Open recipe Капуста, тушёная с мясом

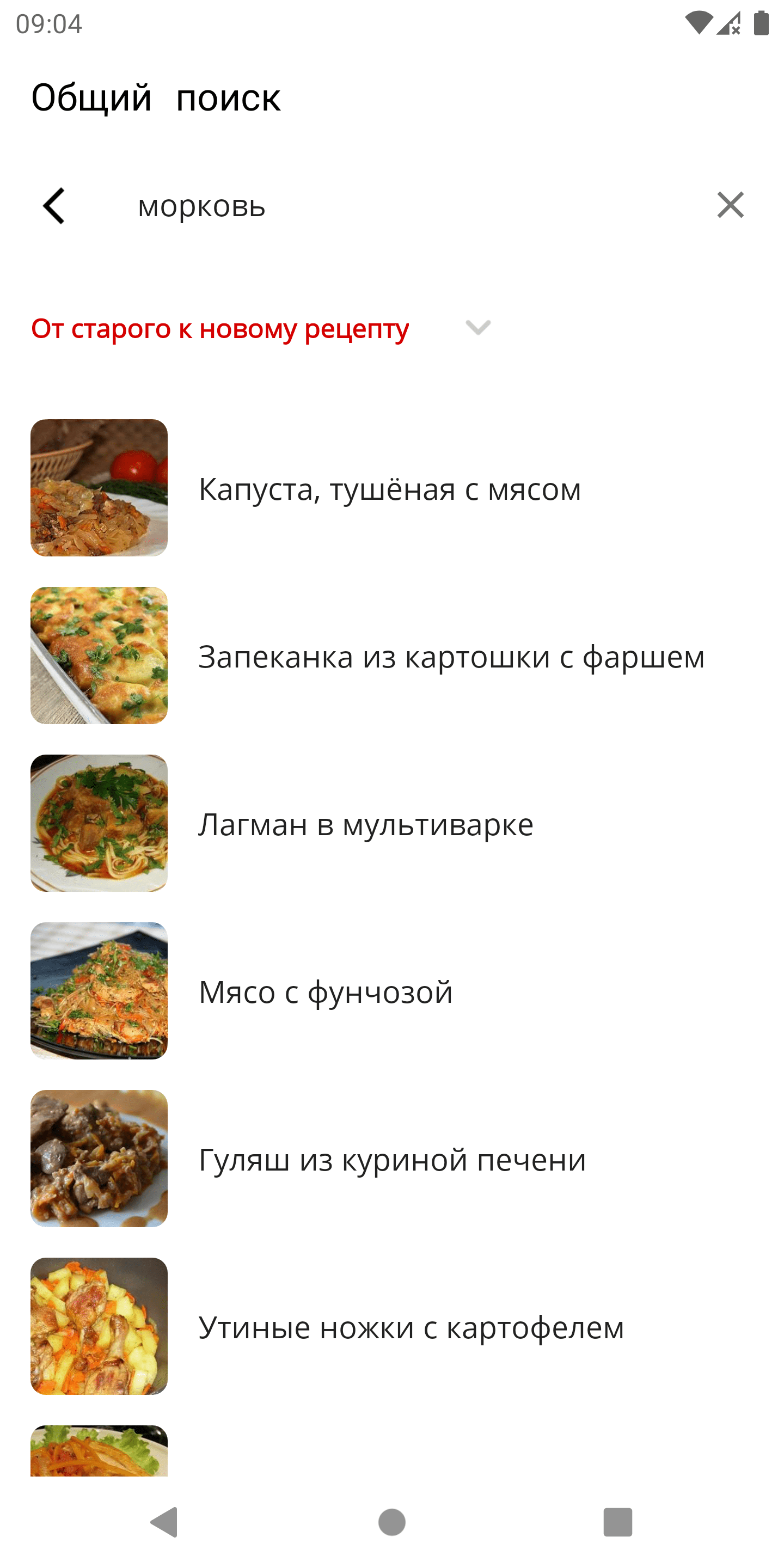(390, 488)
